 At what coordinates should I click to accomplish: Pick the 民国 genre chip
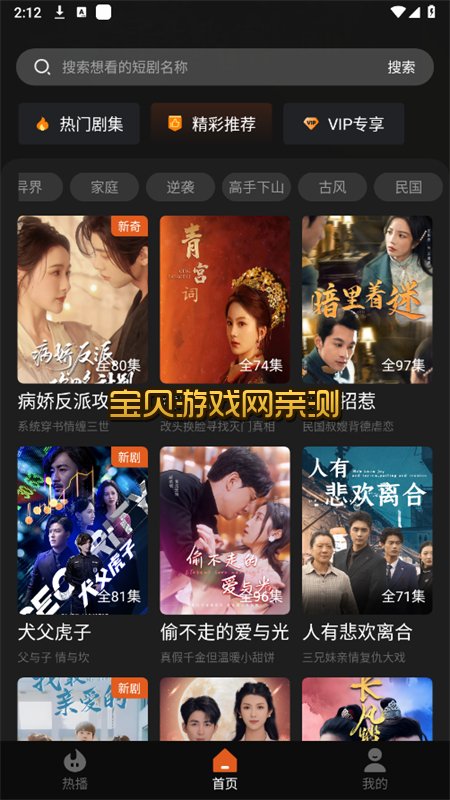pyautogui.click(x=408, y=187)
